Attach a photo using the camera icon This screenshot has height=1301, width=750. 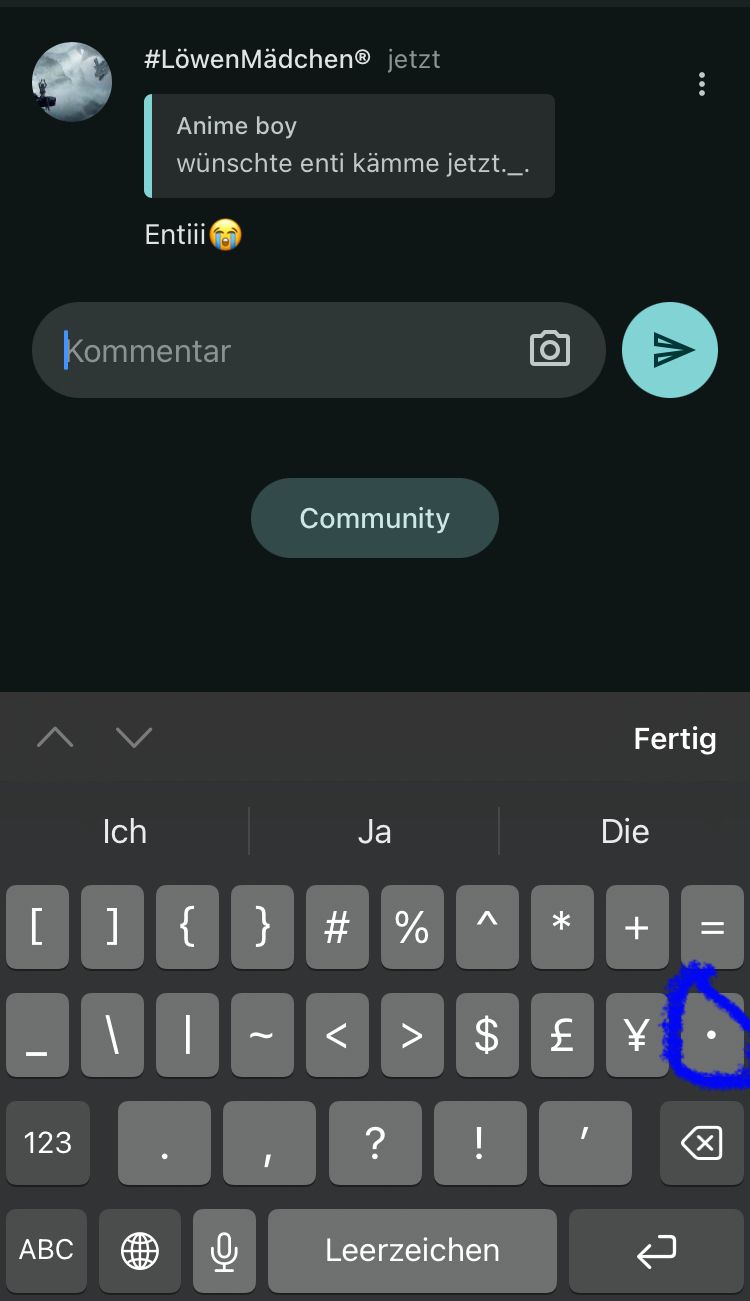549,349
